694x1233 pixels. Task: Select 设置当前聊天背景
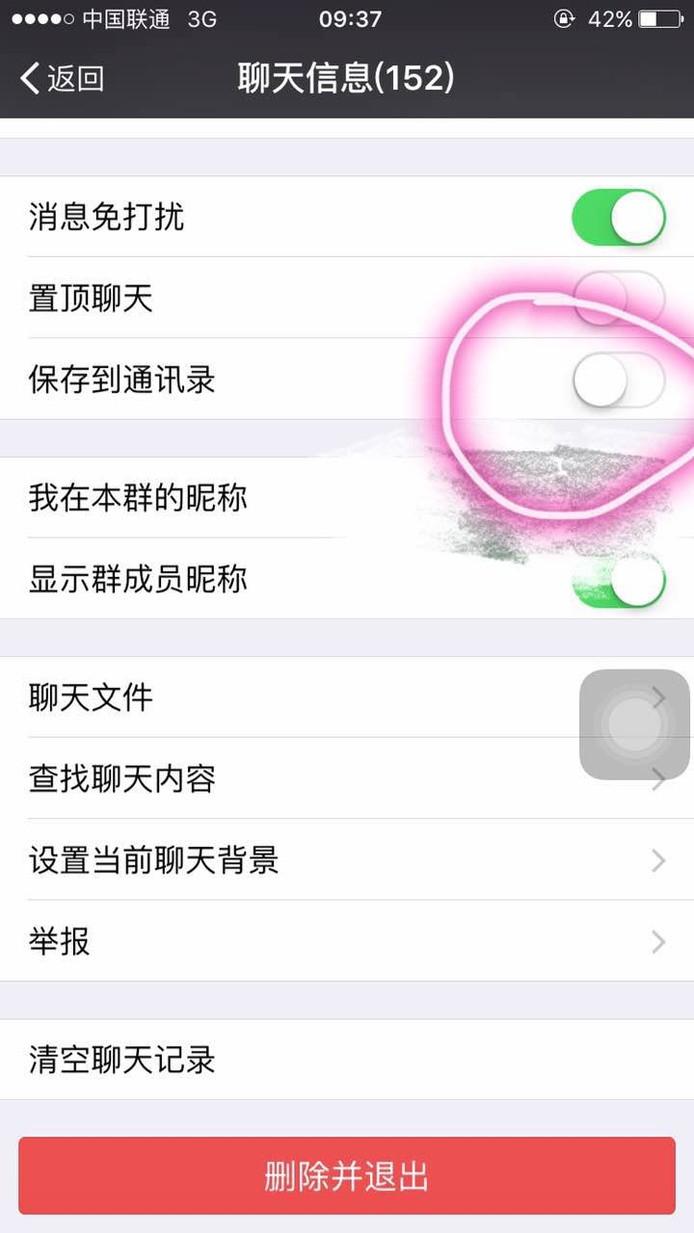click(347, 860)
